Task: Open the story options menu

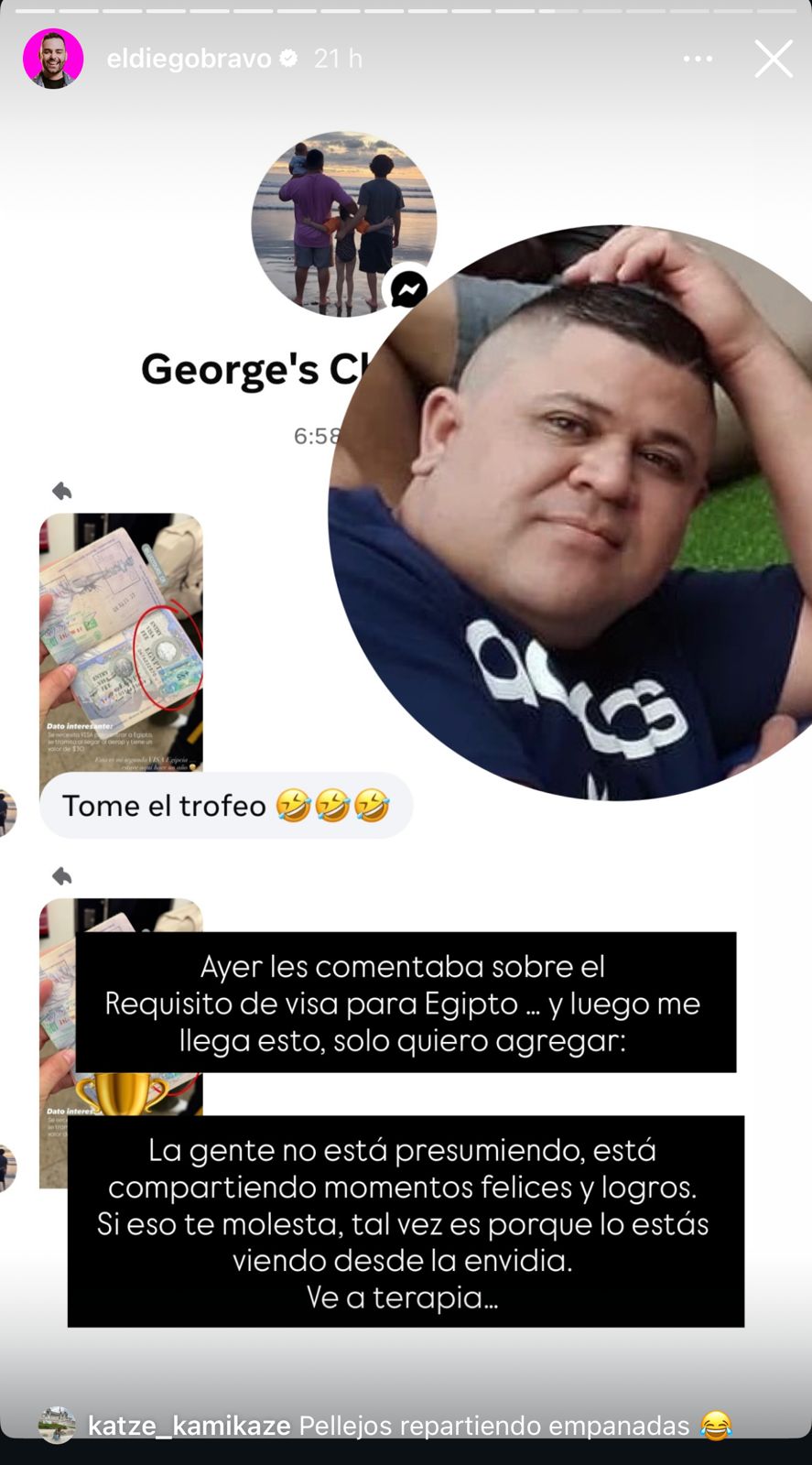Action: point(698,59)
